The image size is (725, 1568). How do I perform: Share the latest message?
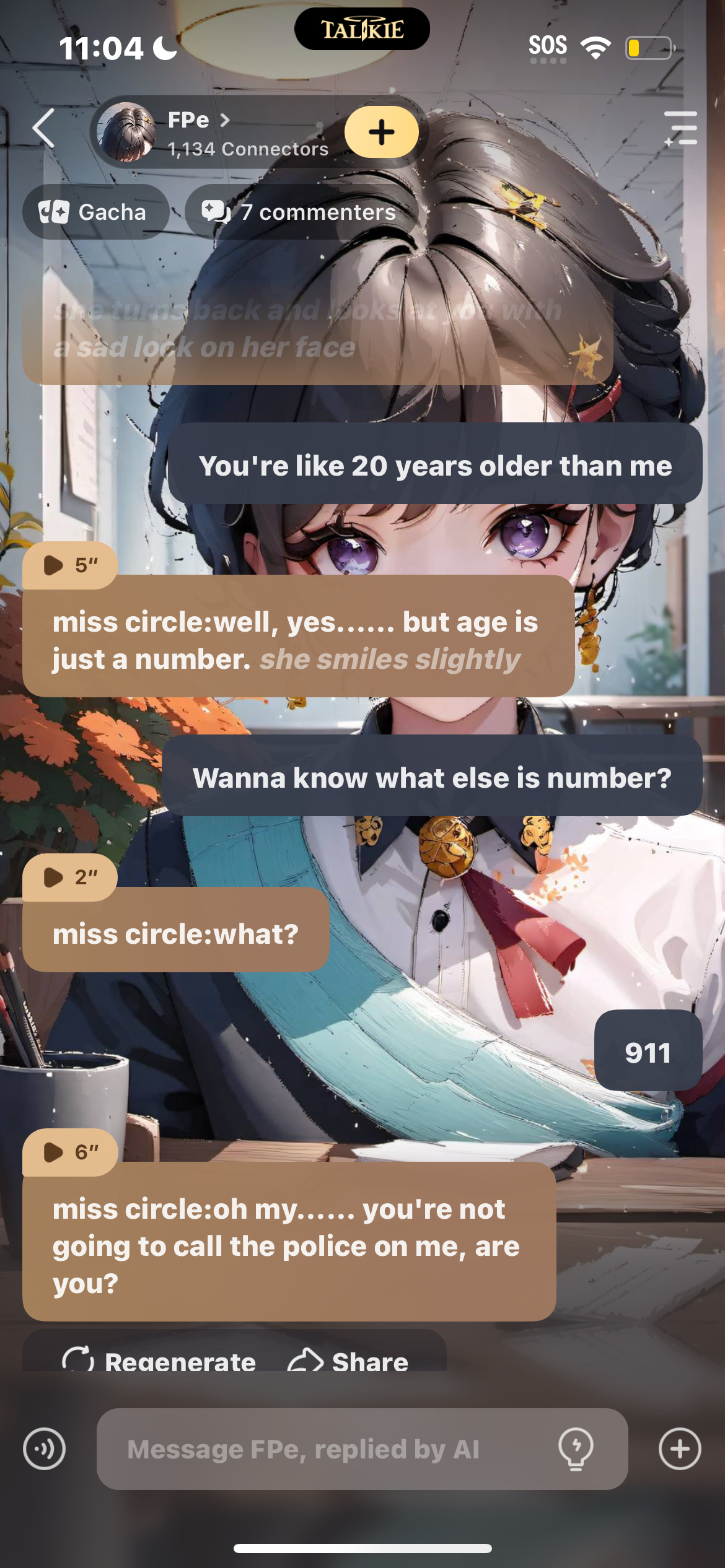coord(349,1361)
